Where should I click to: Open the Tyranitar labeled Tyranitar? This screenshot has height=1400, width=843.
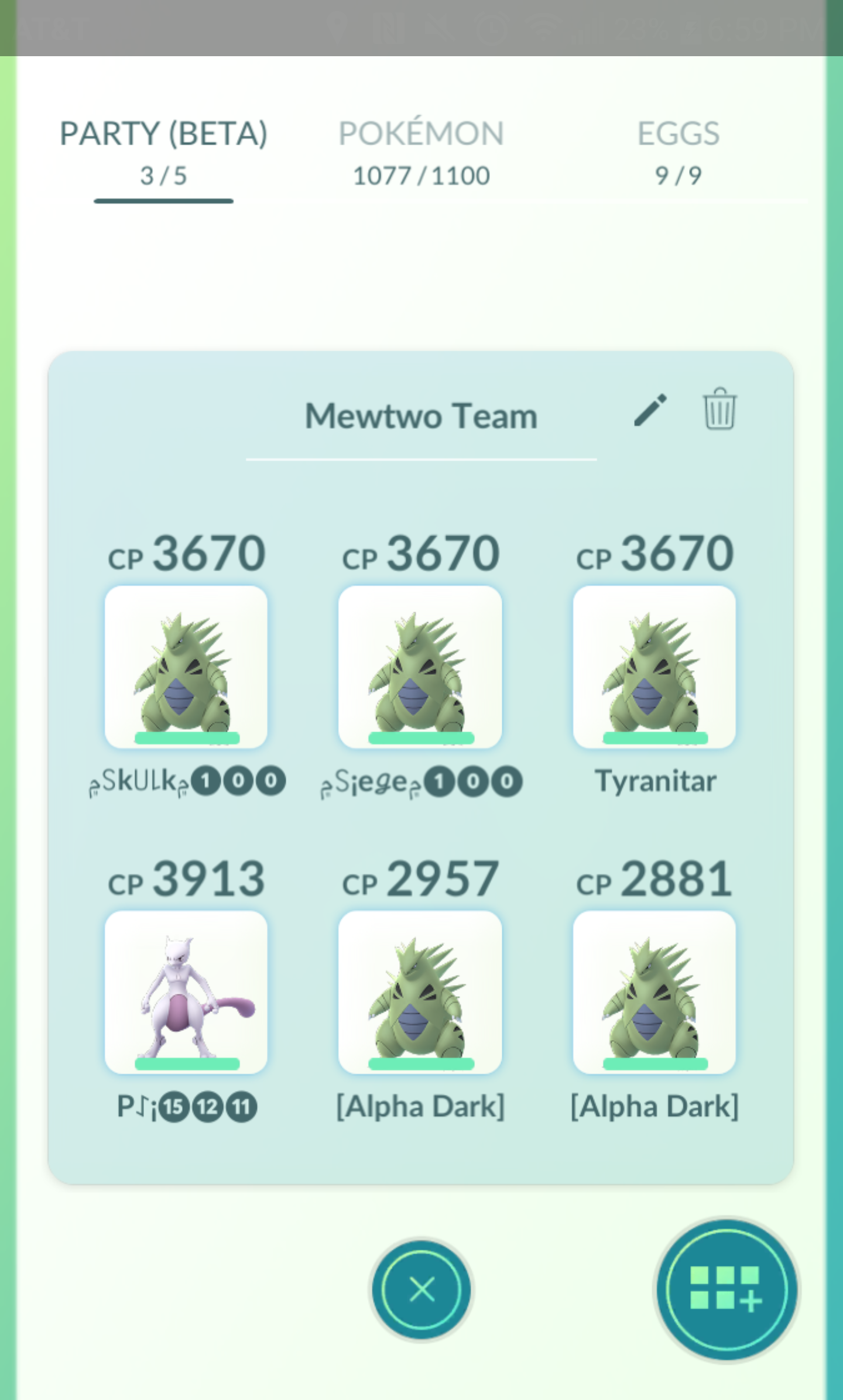point(654,667)
